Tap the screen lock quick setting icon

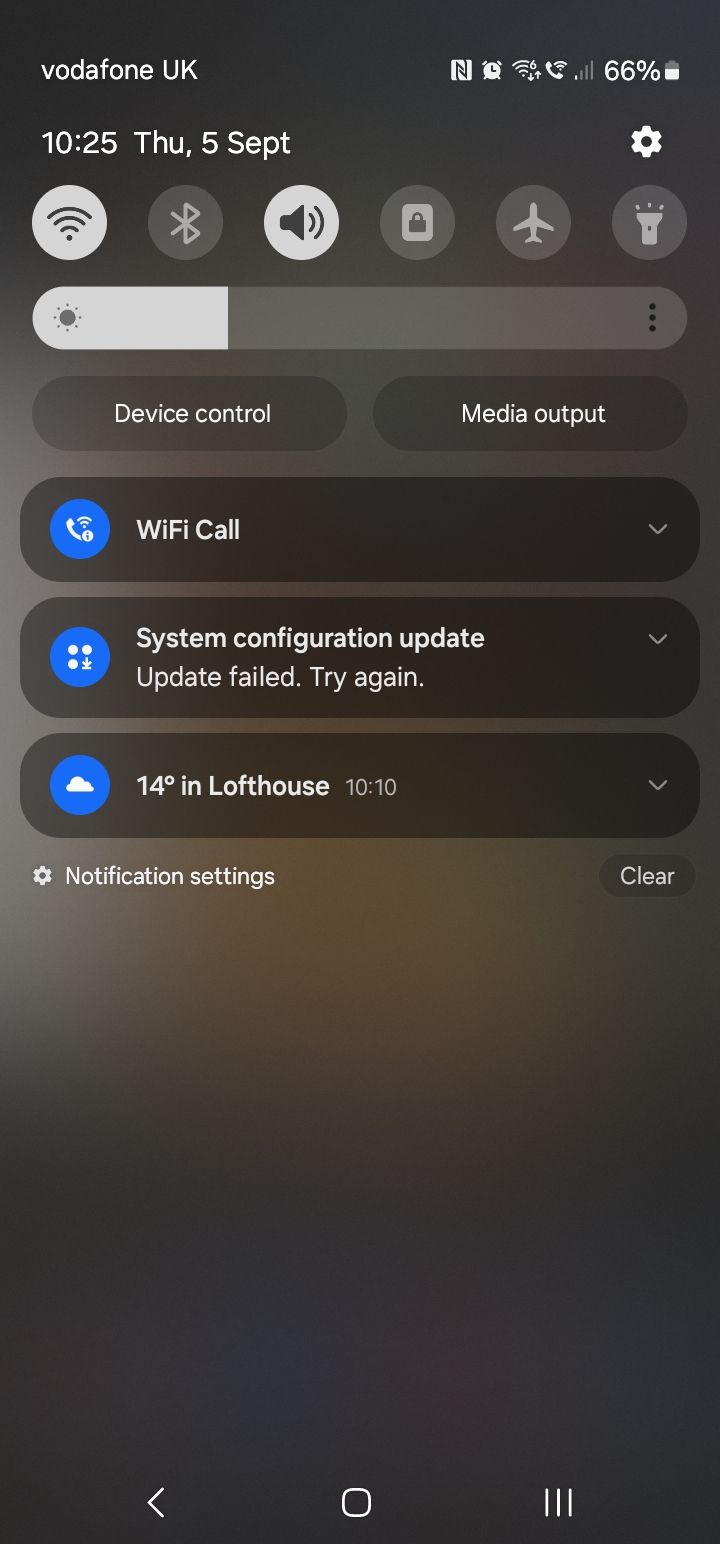click(x=417, y=222)
